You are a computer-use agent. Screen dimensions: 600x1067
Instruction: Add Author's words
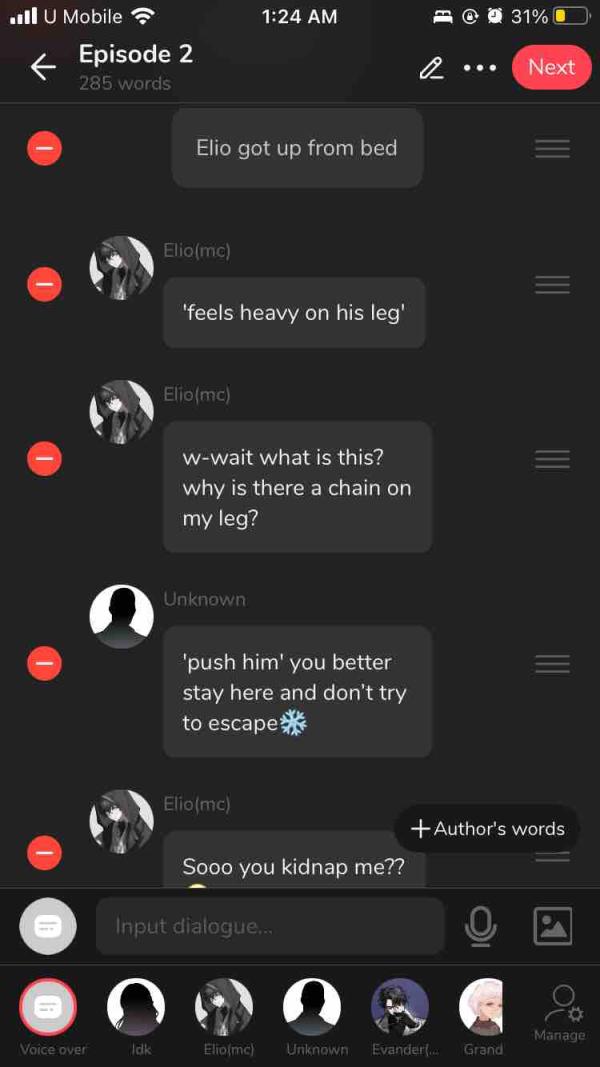pos(488,828)
